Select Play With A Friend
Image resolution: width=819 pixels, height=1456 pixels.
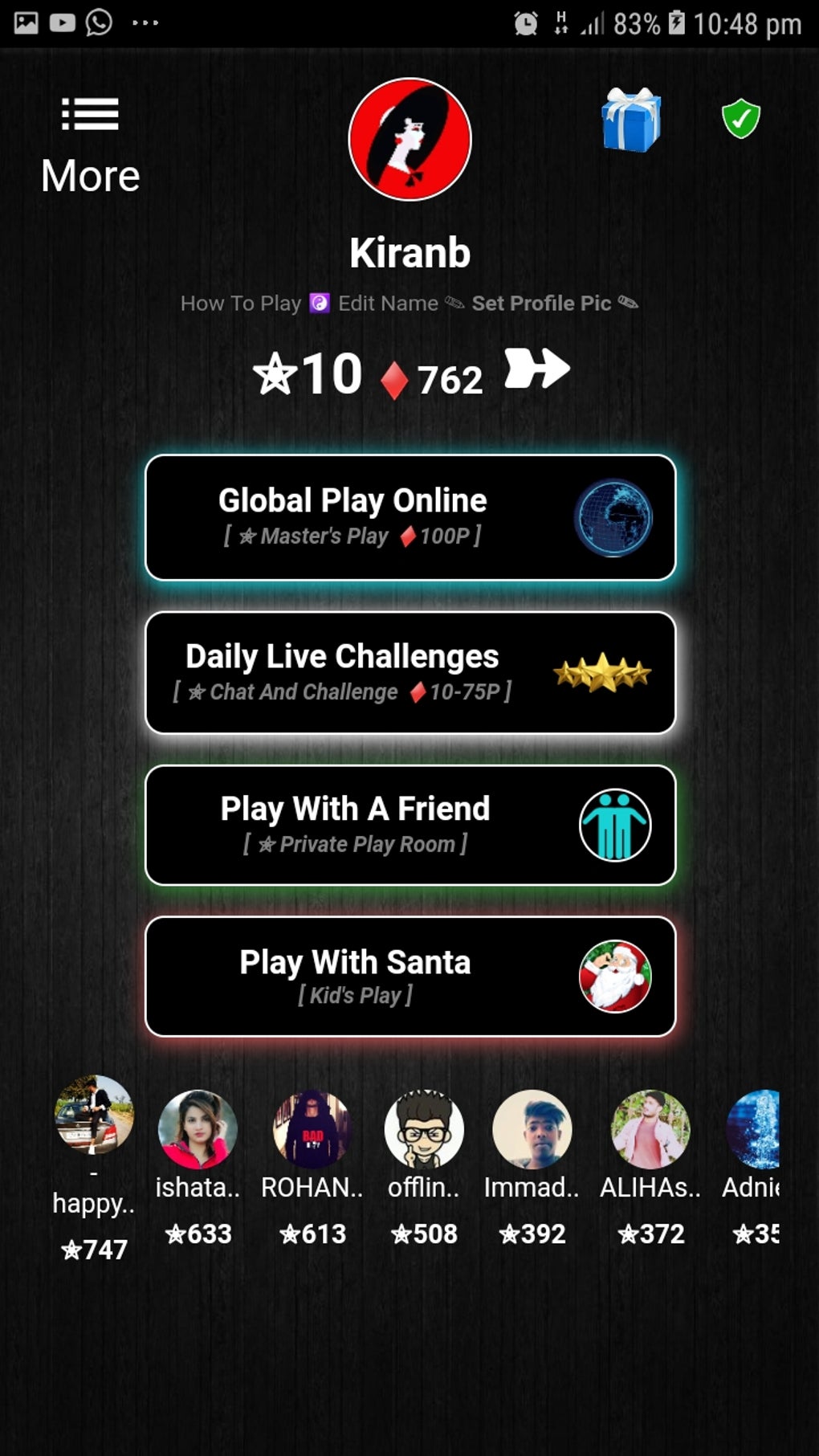409,825
